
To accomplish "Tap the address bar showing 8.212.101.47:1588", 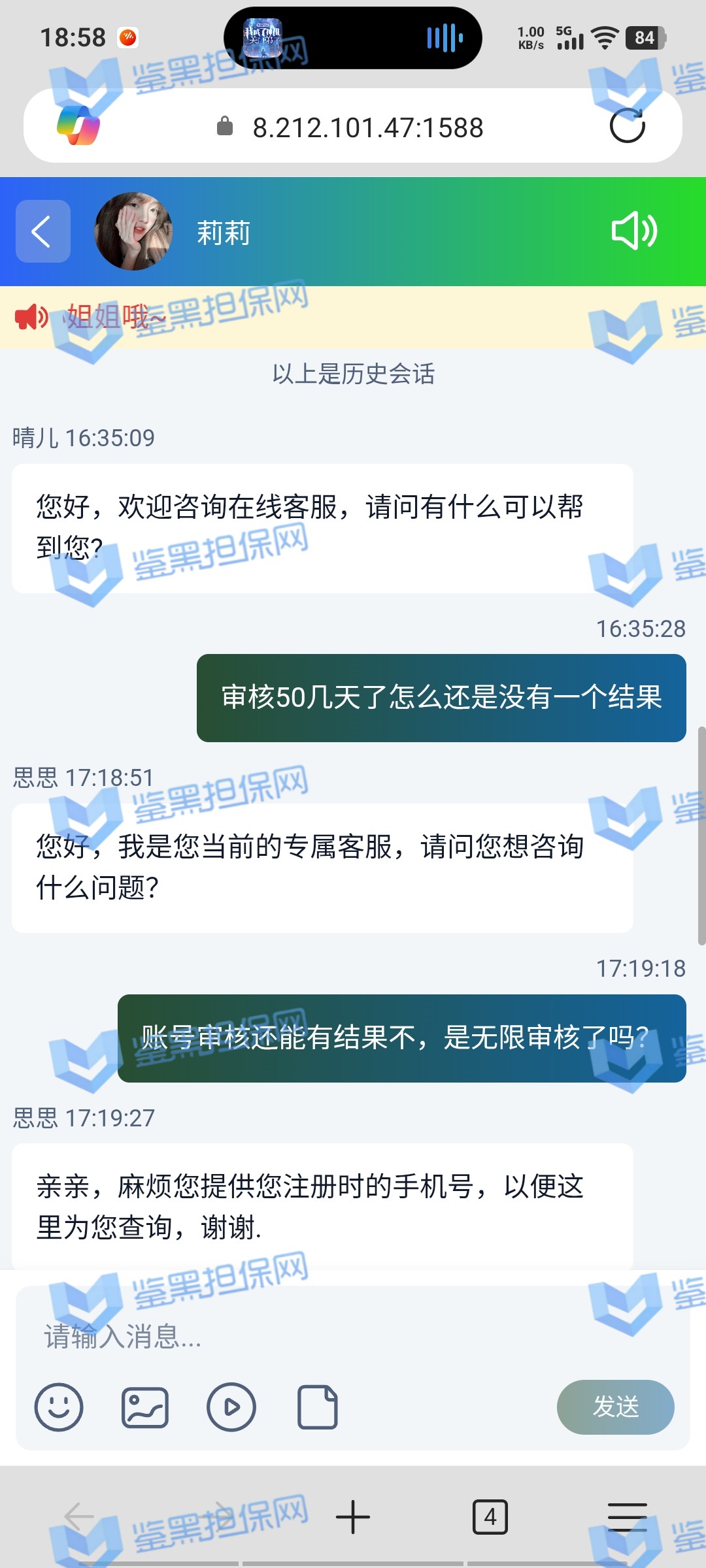I will coord(367,127).
